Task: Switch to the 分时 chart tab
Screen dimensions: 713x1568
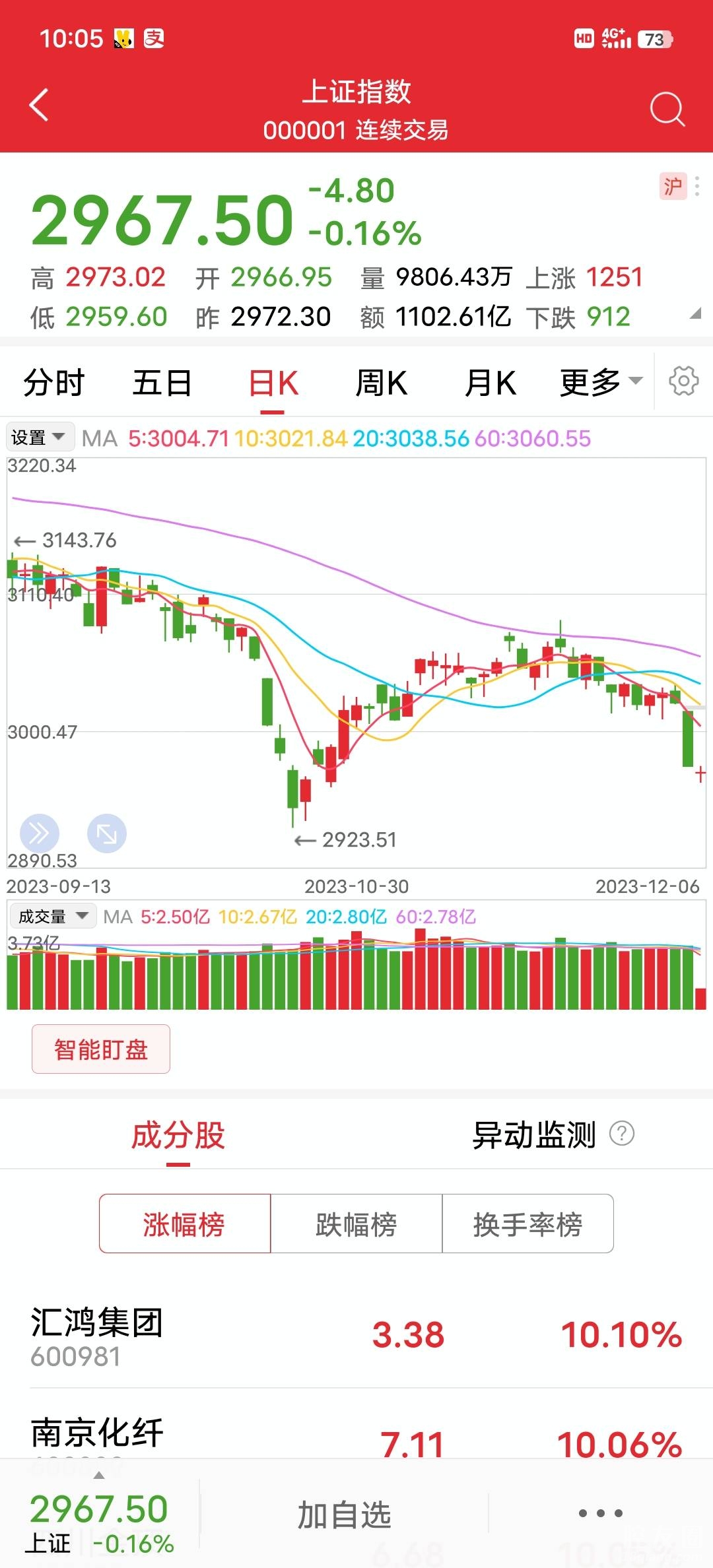Action: [x=54, y=383]
